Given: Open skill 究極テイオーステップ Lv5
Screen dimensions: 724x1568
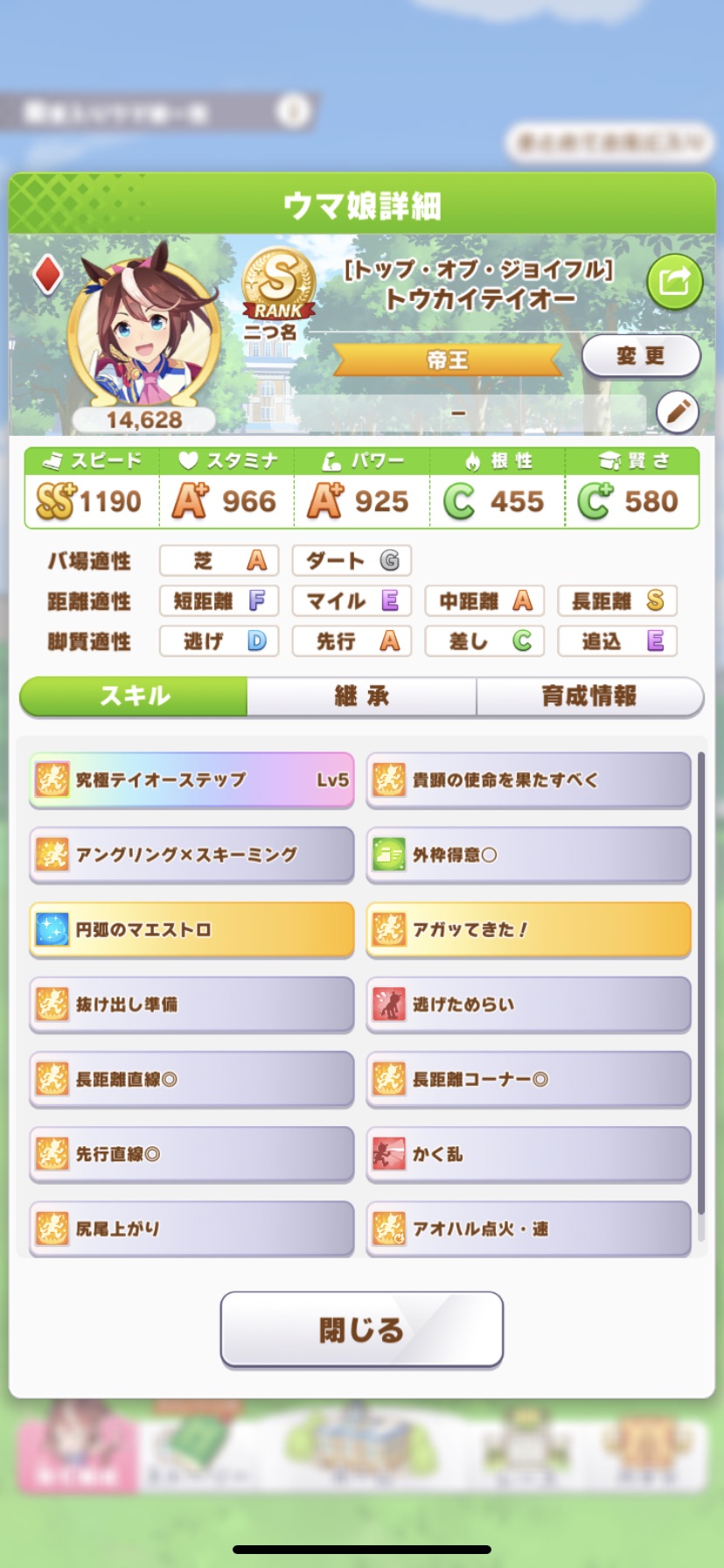Looking at the screenshot, I should pyautogui.click(x=191, y=780).
